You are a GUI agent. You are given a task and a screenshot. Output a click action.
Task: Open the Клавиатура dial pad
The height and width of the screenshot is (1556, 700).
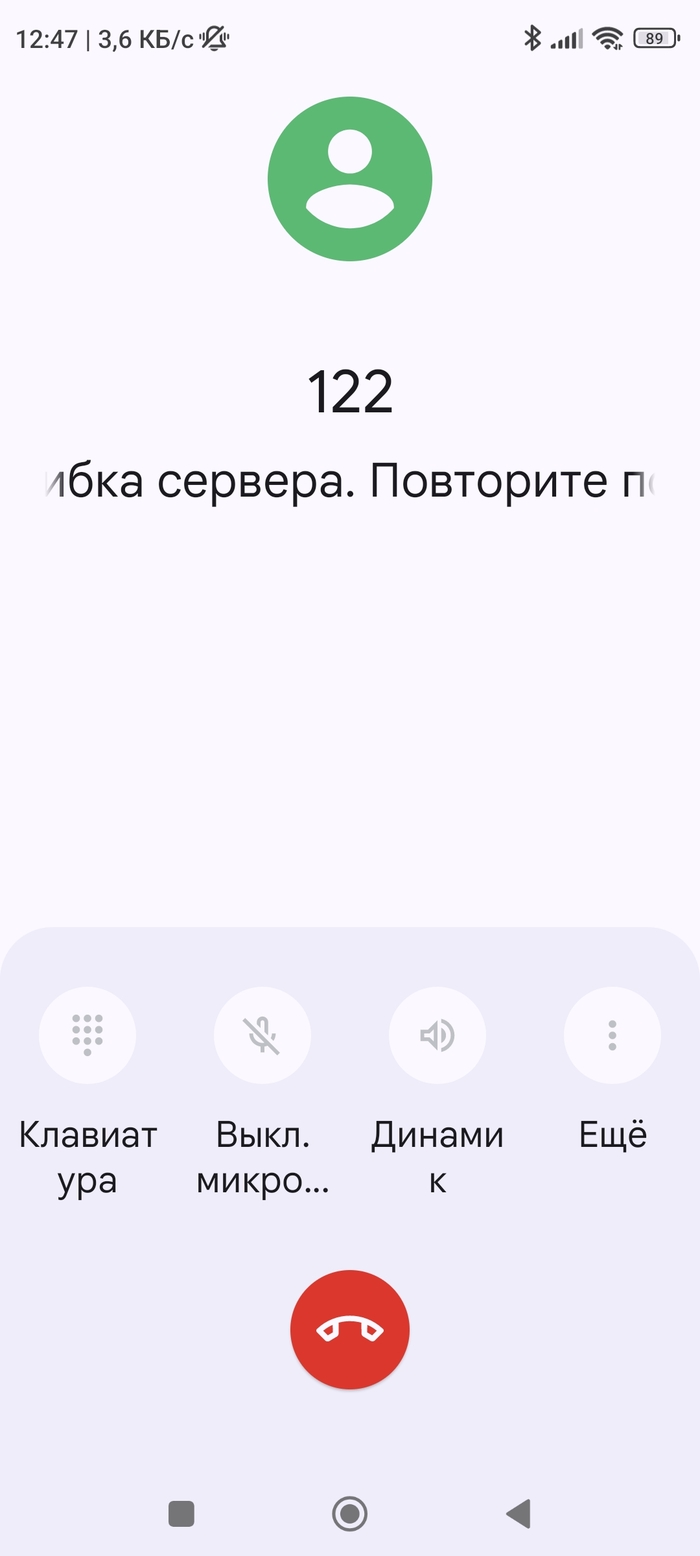[x=87, y=1035]
